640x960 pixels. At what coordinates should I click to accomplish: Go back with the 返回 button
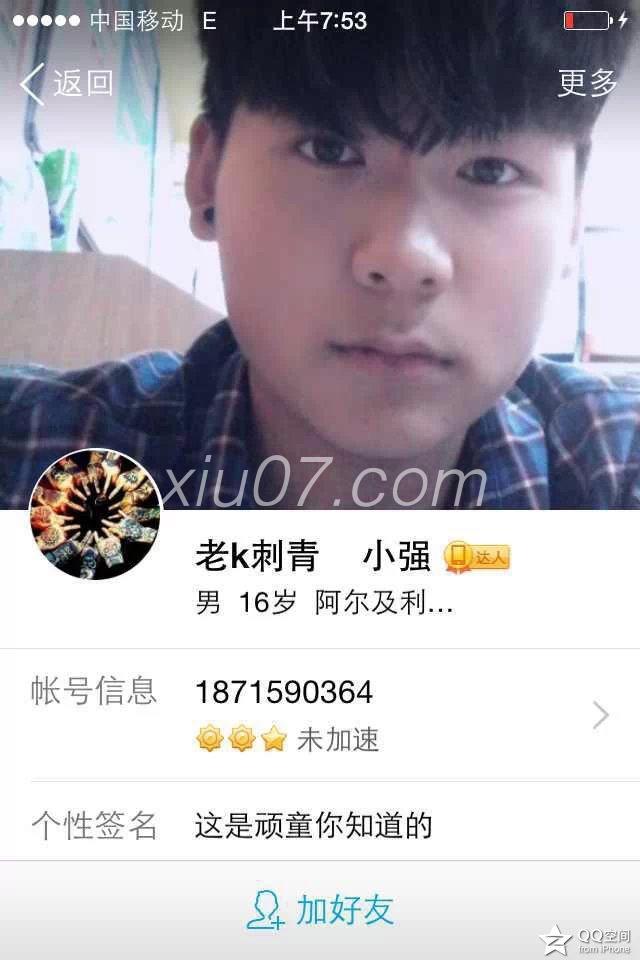pyautogui.click(x=68, y=84)
